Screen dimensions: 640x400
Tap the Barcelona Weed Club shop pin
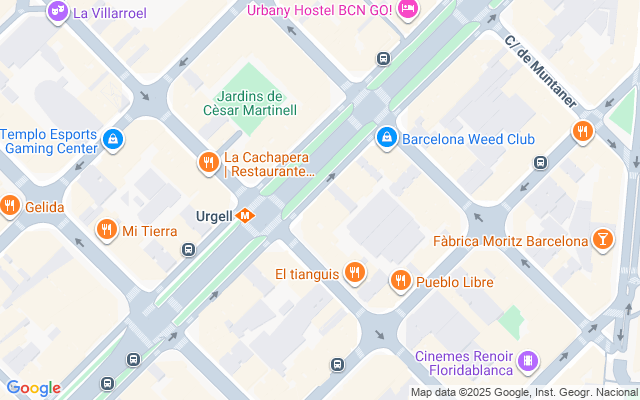pyautogui.click(x=386, y=138)
